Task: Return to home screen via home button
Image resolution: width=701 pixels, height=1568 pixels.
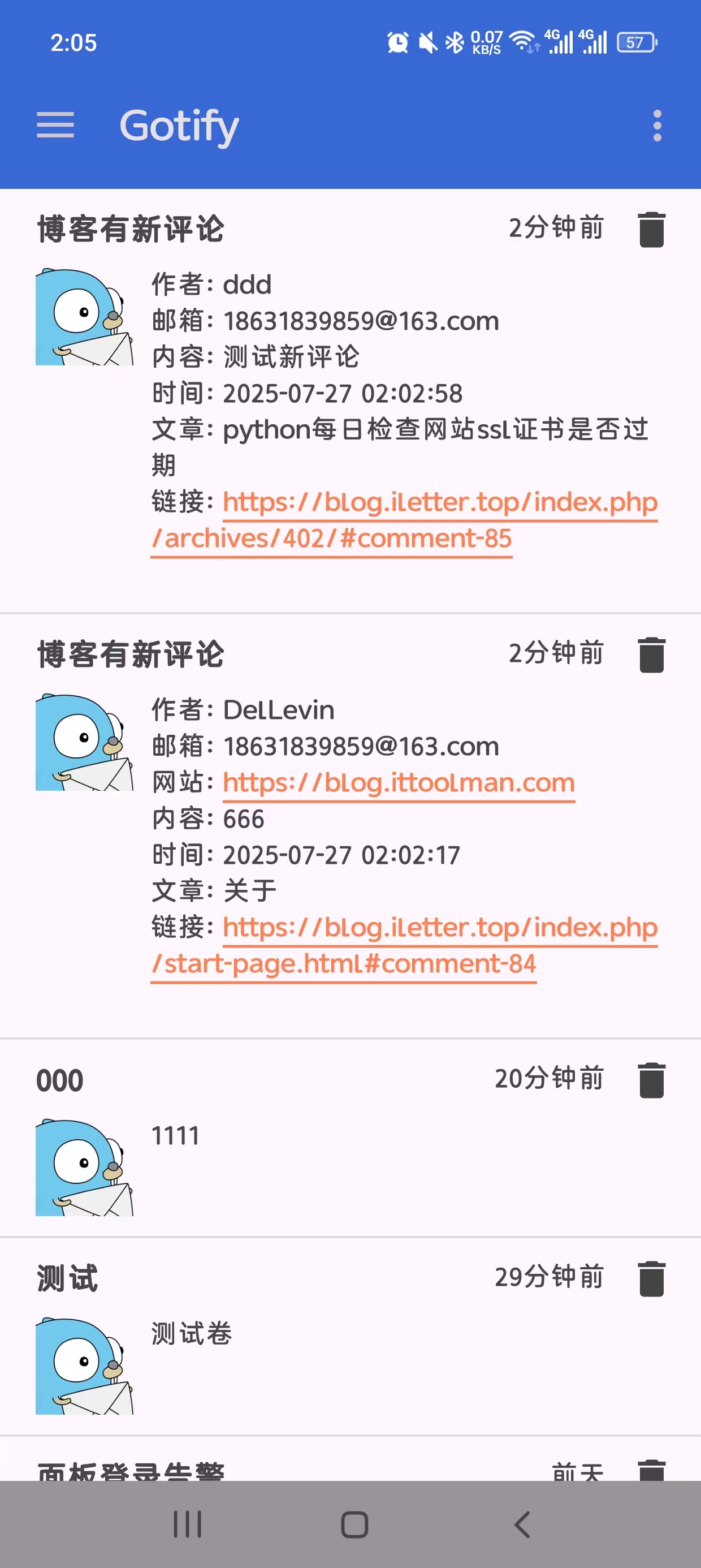Action: (354, 1524)
